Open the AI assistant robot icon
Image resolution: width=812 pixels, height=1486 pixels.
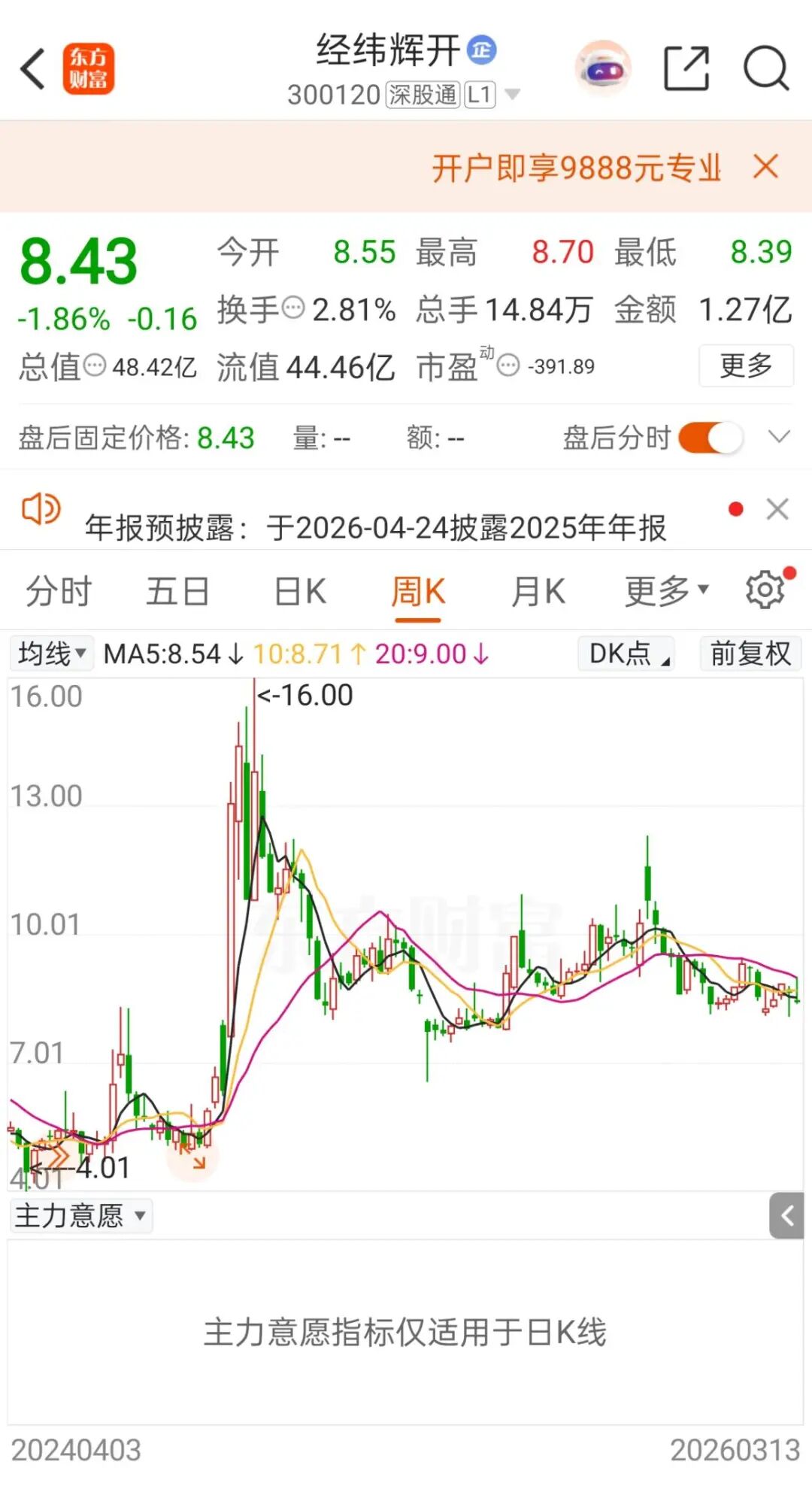coord(603,68)
